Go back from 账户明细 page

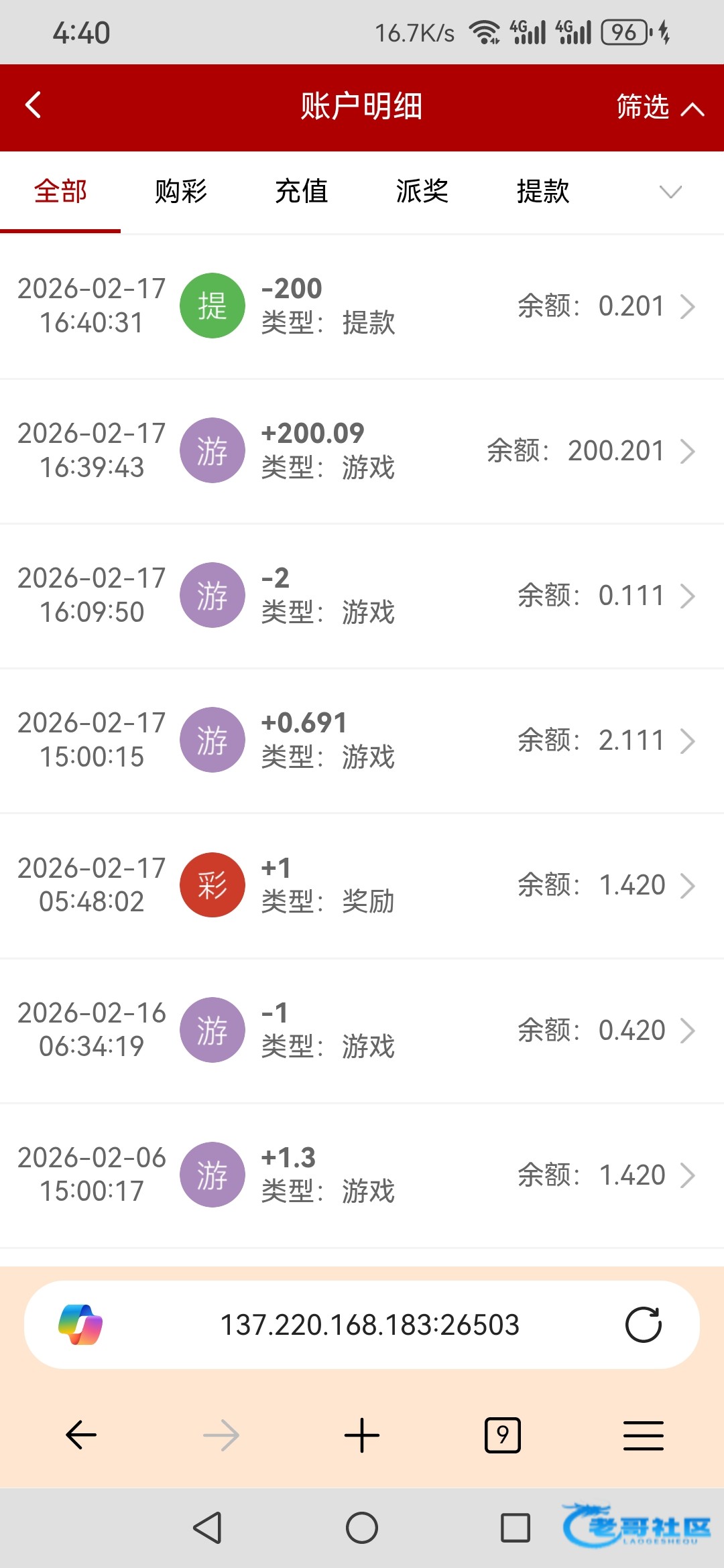(x=34, y=106)
